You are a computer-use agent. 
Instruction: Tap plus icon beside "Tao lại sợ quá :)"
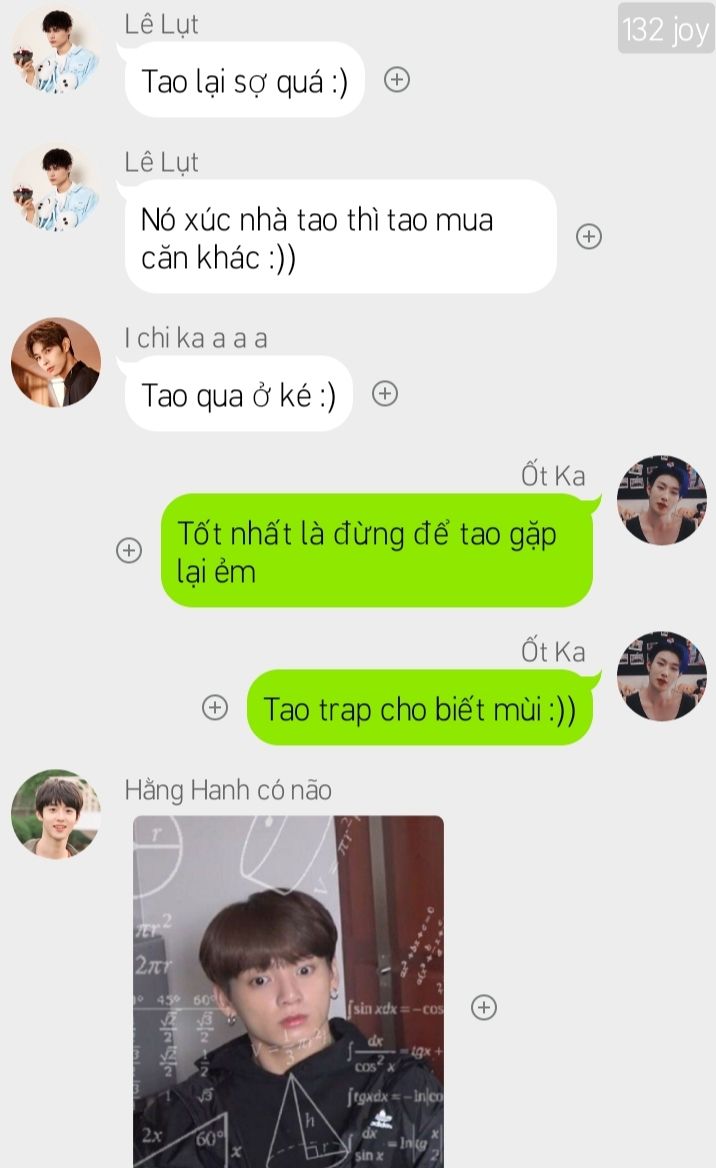[397, 80]
